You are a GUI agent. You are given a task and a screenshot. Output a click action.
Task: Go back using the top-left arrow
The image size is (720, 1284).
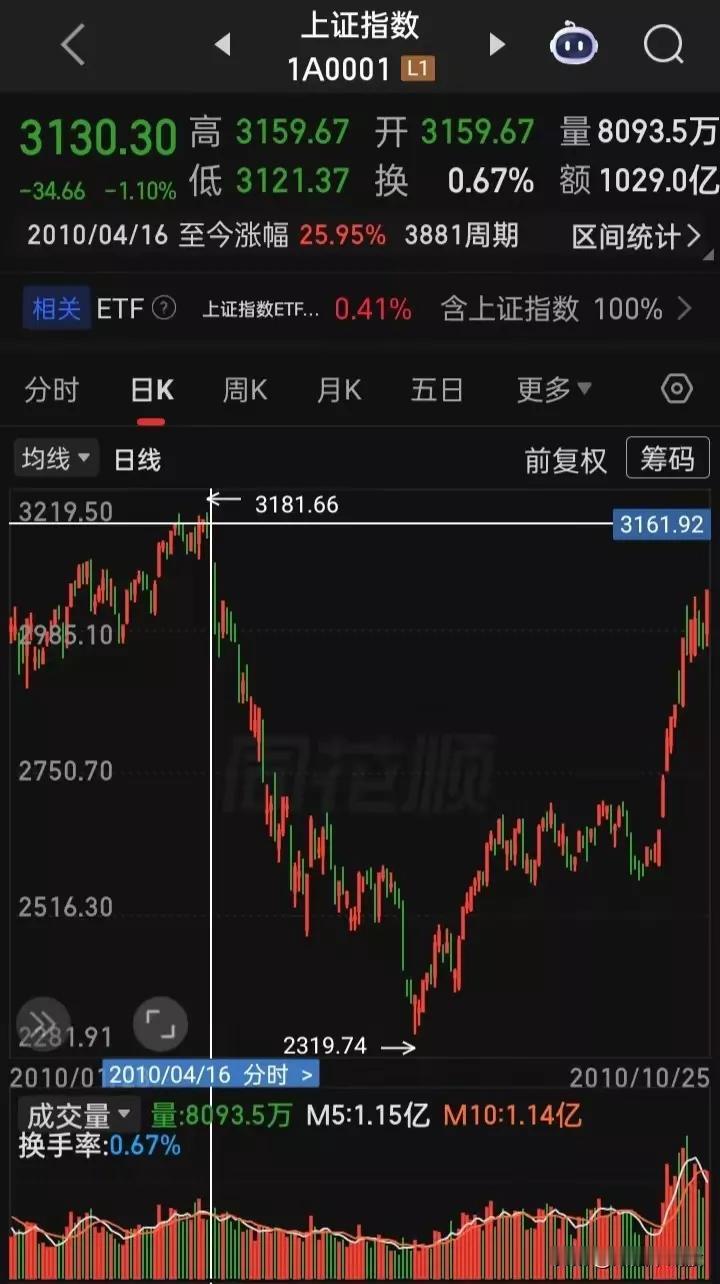73,42
